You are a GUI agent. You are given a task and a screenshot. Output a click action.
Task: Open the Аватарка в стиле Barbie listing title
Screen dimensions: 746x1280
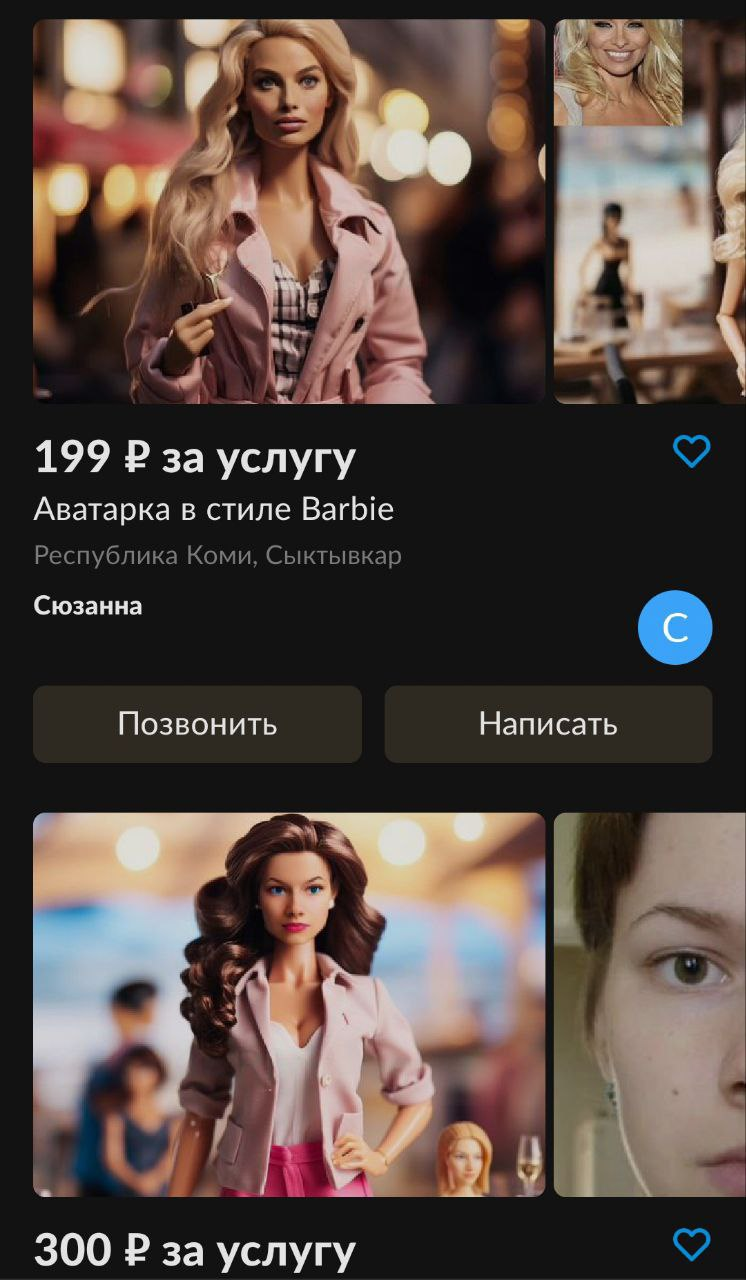pos(214,510)
